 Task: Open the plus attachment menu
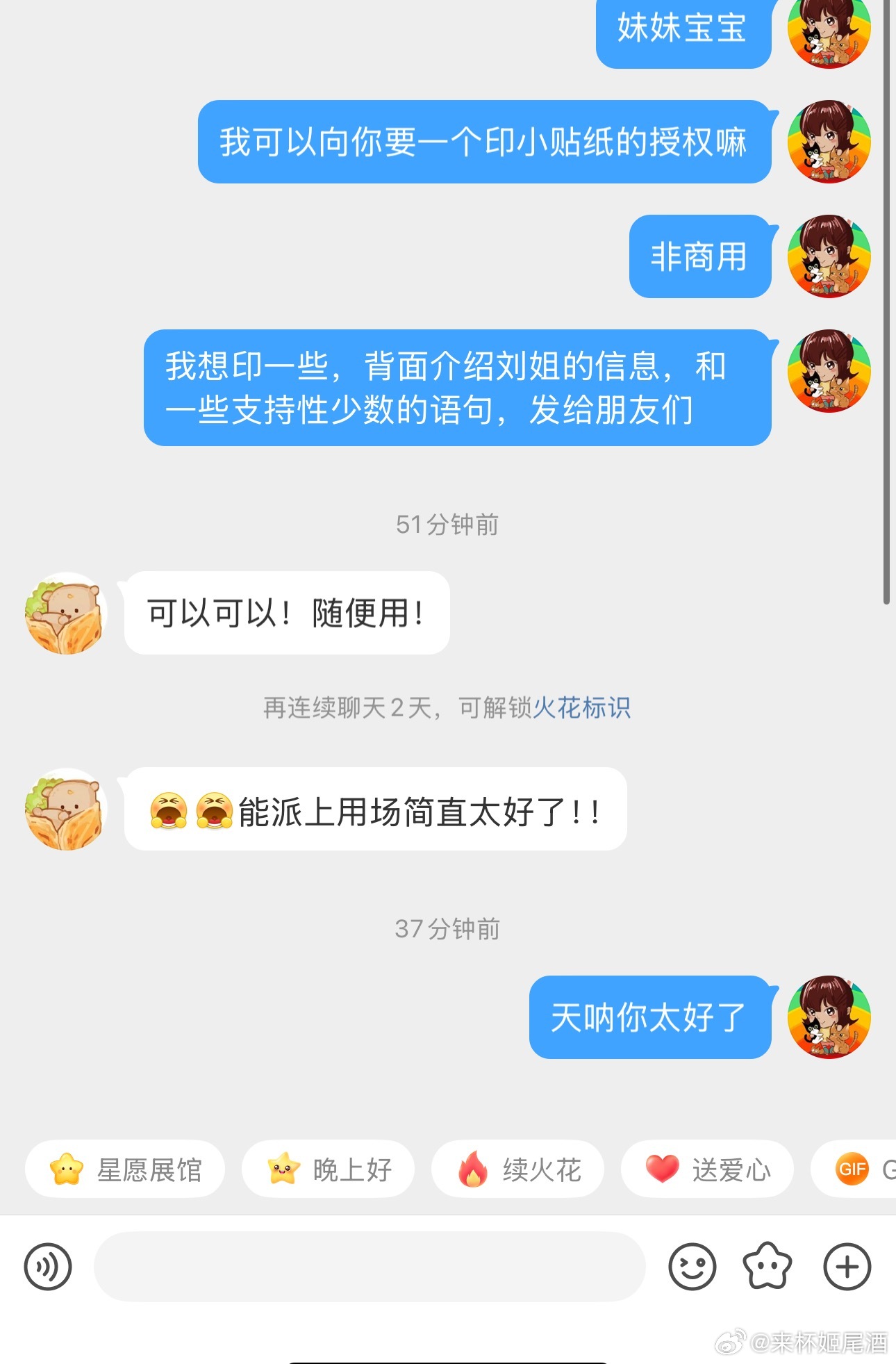click(847, 1267)
